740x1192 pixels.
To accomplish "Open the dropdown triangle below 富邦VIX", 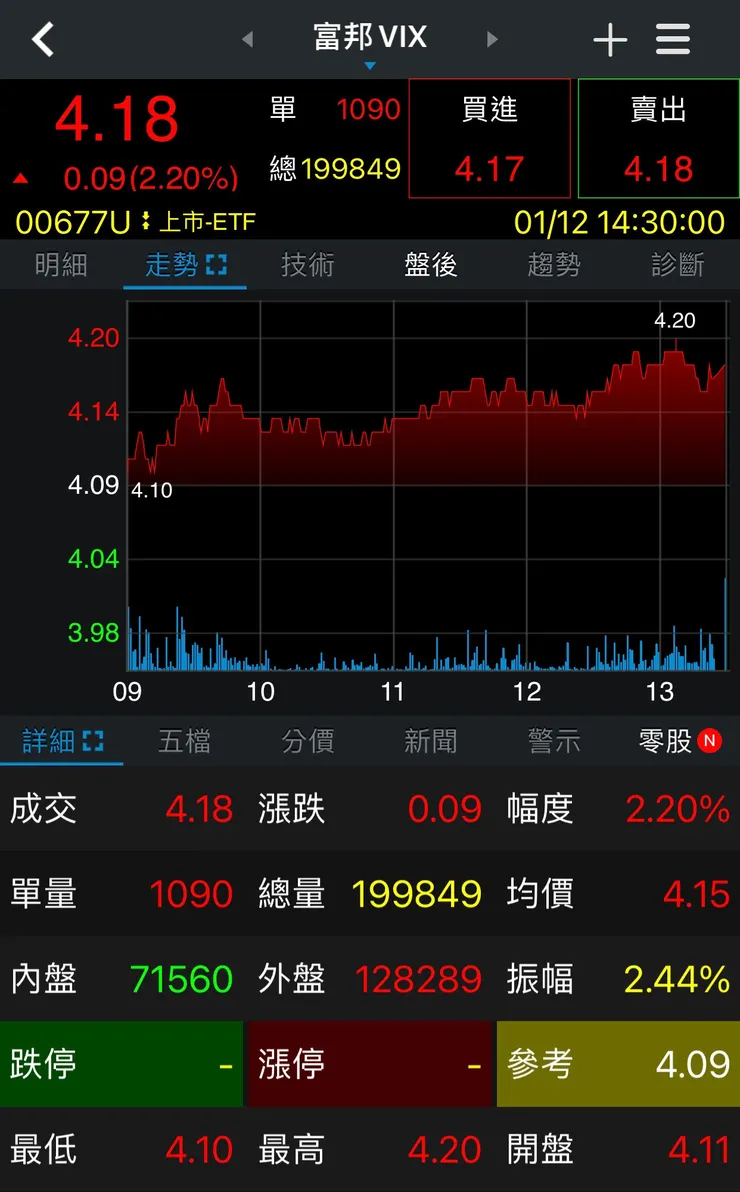I will 369,64.
